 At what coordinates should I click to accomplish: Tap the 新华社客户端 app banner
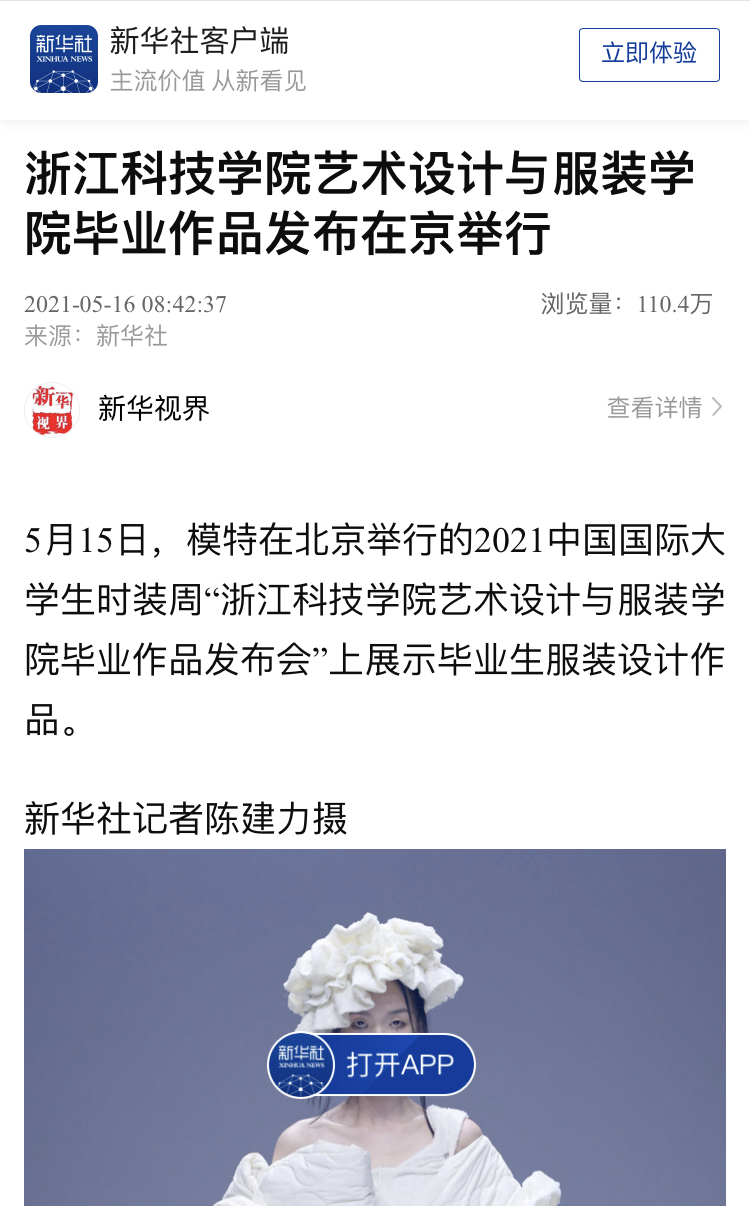(200, 58)
